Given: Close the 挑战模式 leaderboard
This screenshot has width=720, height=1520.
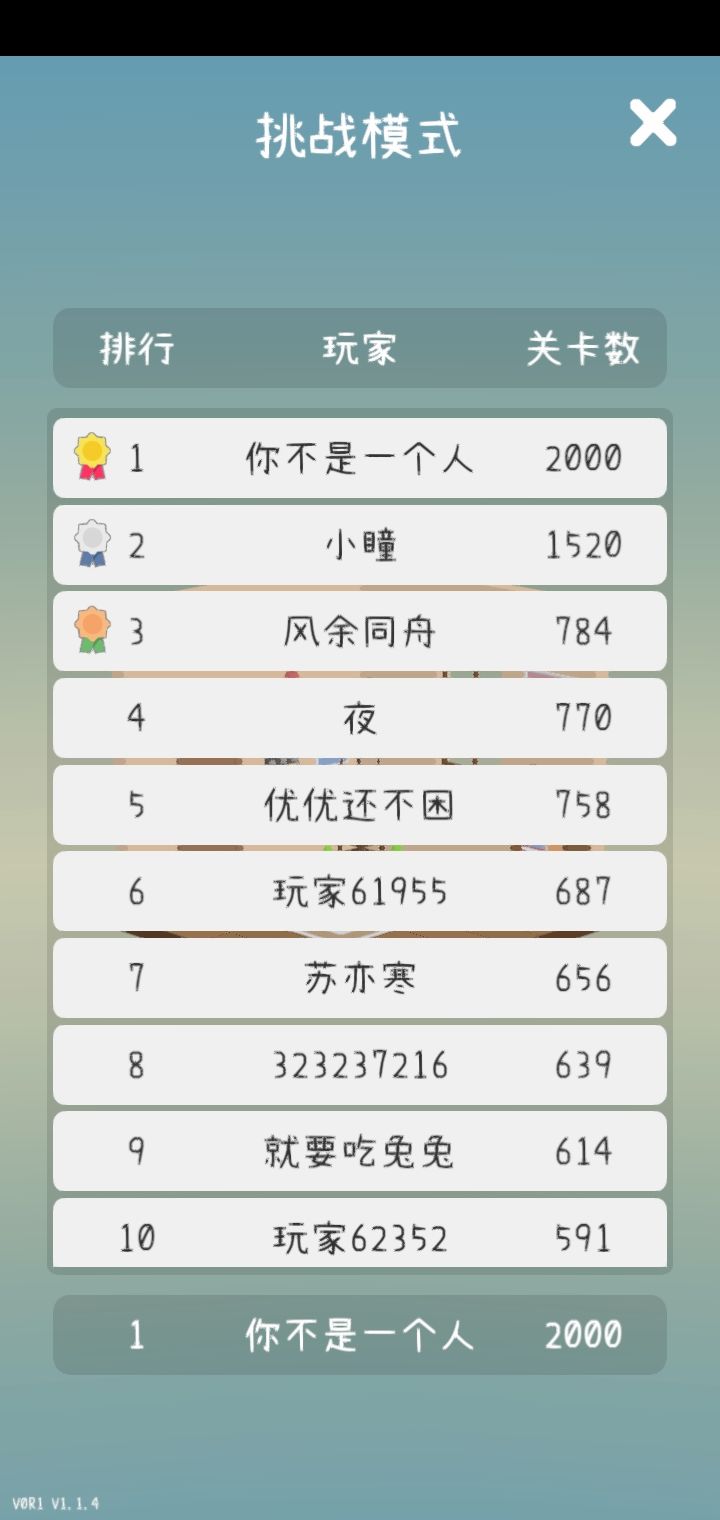Looking at the screenshot, I should pos(653,123).
